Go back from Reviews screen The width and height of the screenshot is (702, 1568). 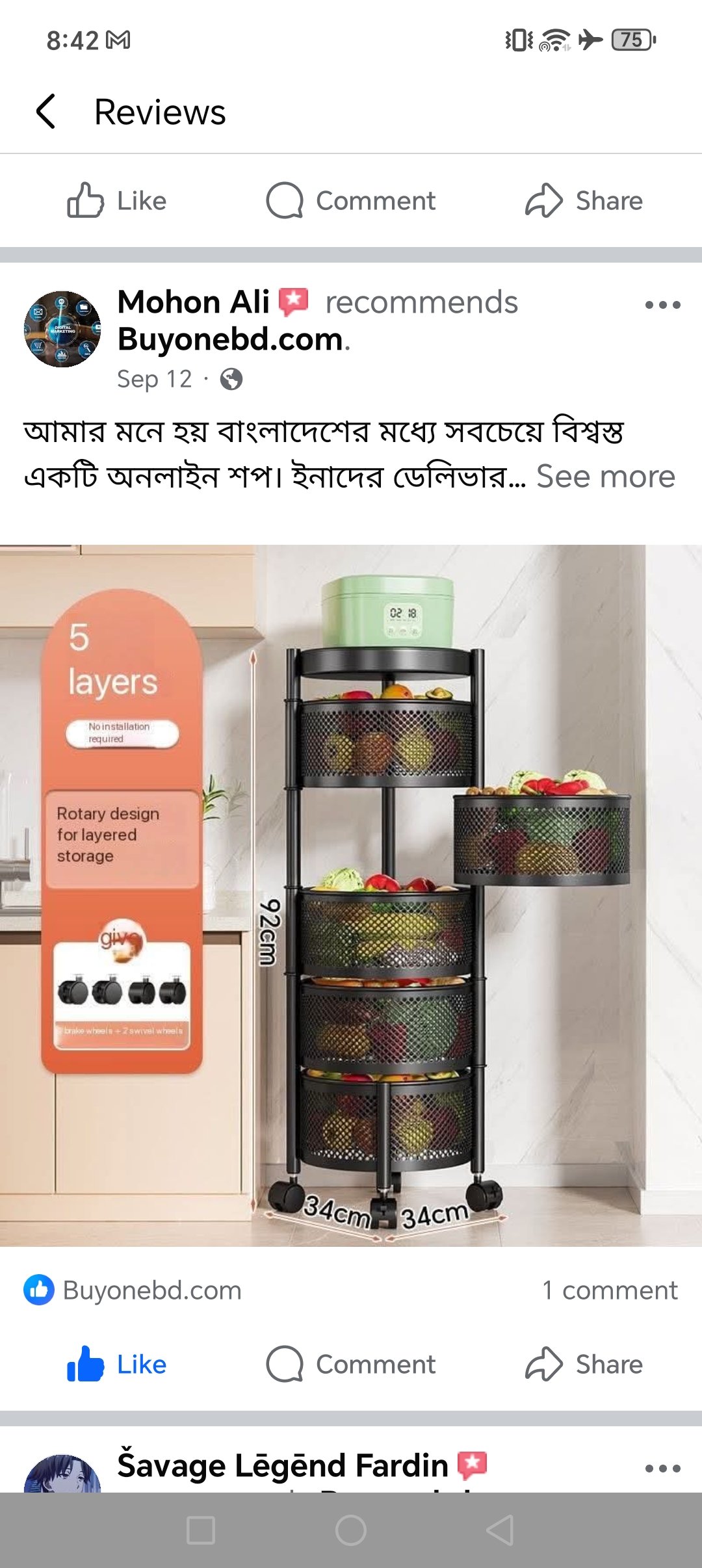click(45, 112)
